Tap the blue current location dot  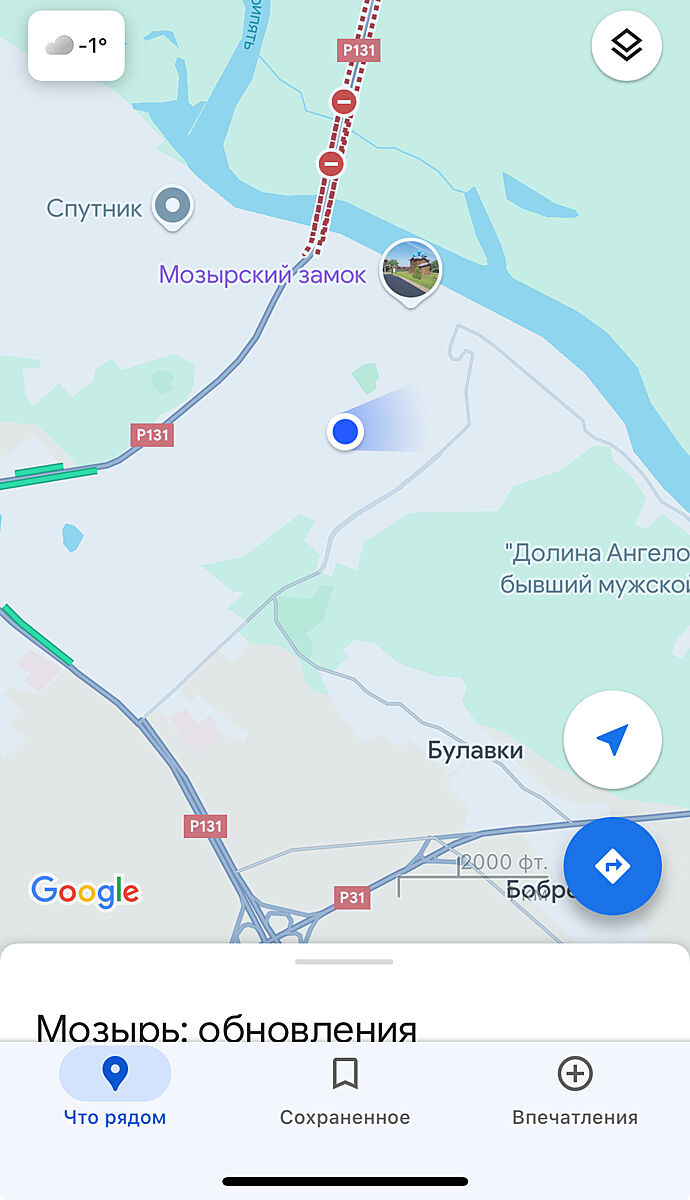[x=345, y=431]
